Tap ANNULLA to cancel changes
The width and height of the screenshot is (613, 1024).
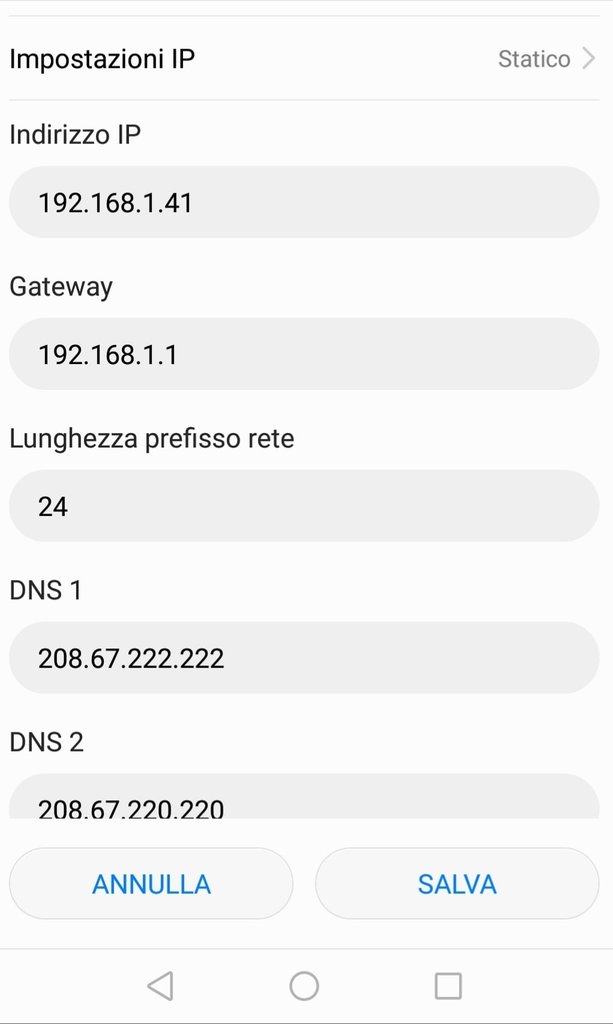(x=151, y=884)
